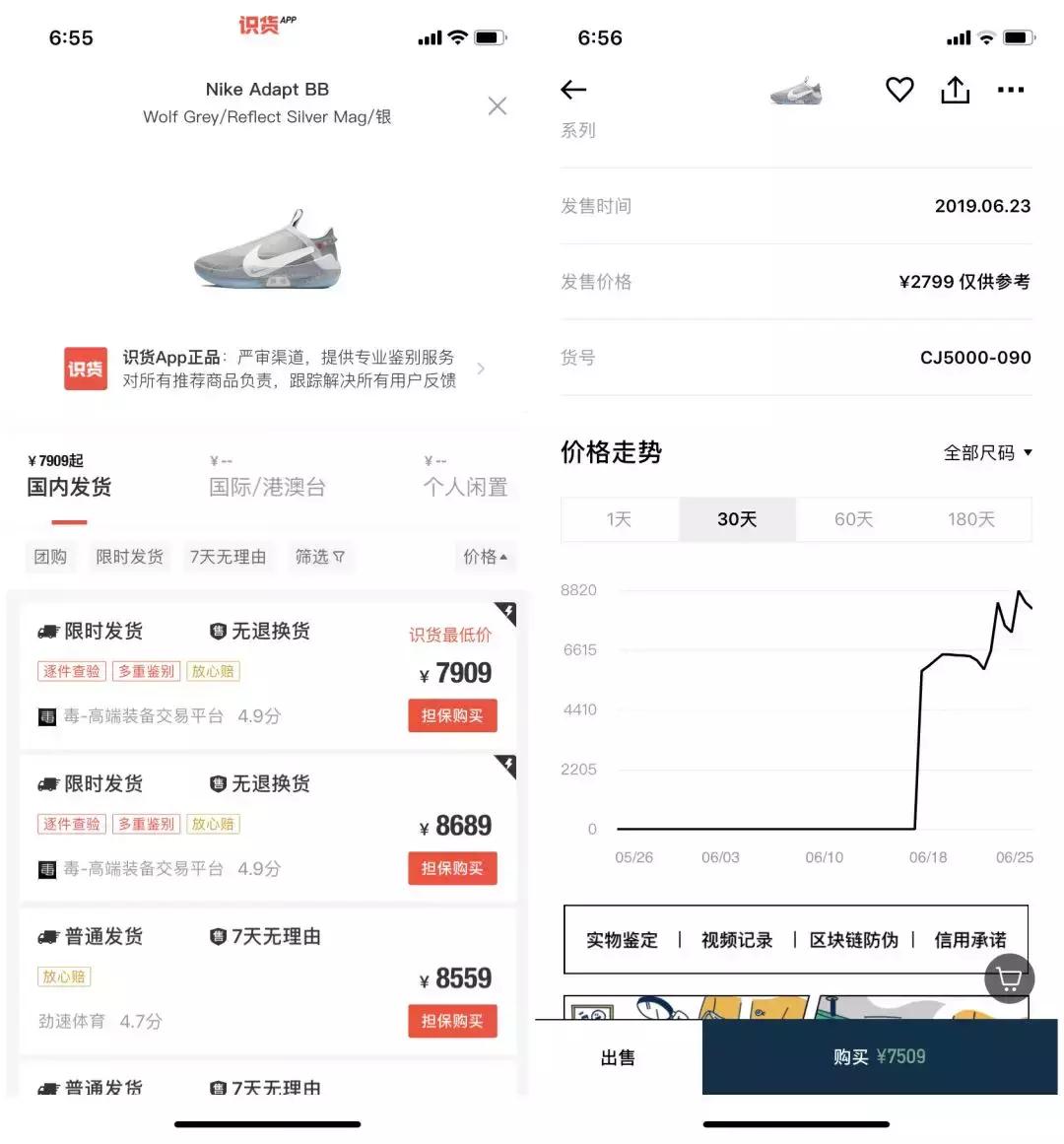Toggle the 7天无理由 filter

tap(229, 556)
